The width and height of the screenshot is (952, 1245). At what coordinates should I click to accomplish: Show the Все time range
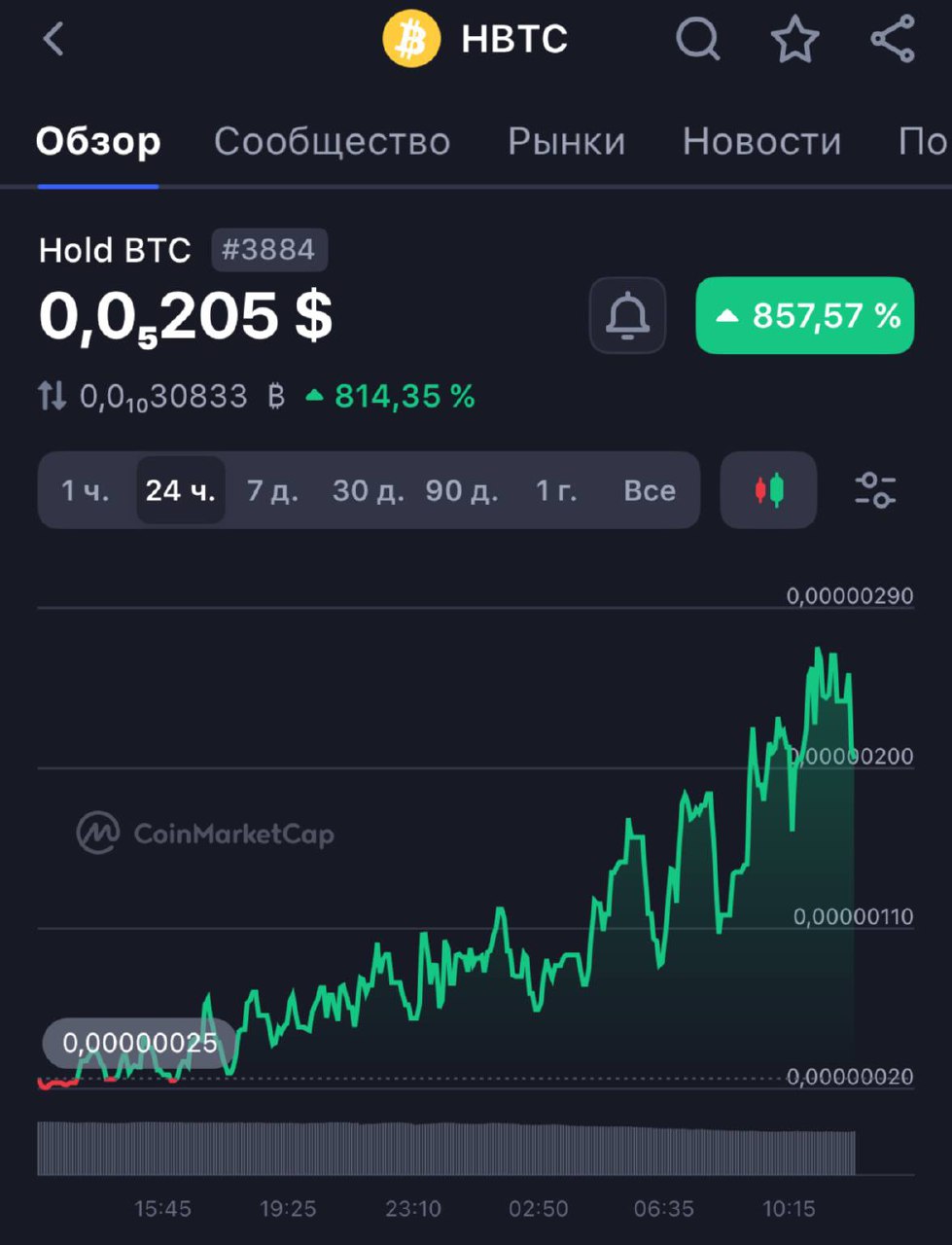(650, 490)
